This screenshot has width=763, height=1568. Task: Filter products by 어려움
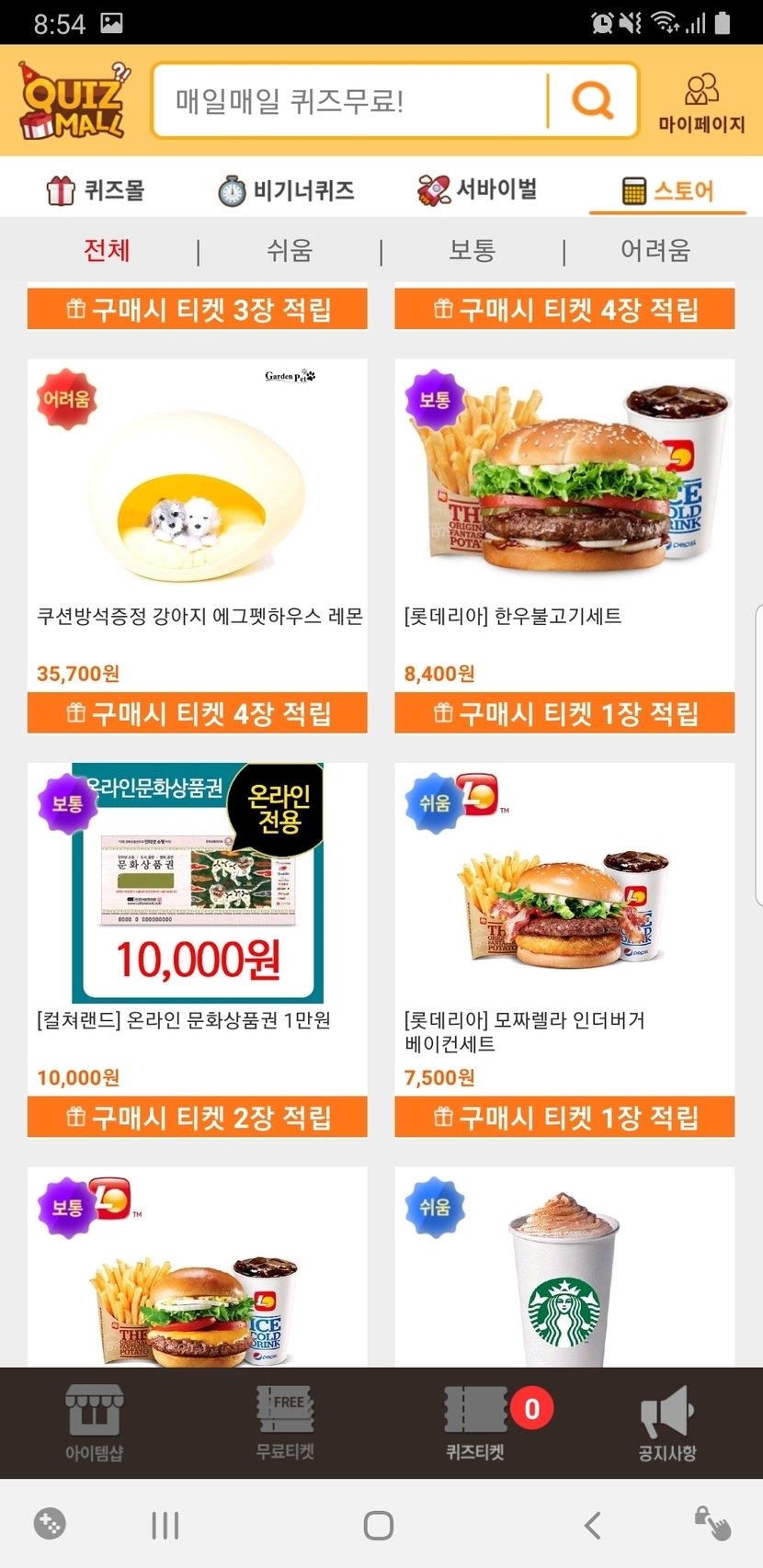point(655,250)
